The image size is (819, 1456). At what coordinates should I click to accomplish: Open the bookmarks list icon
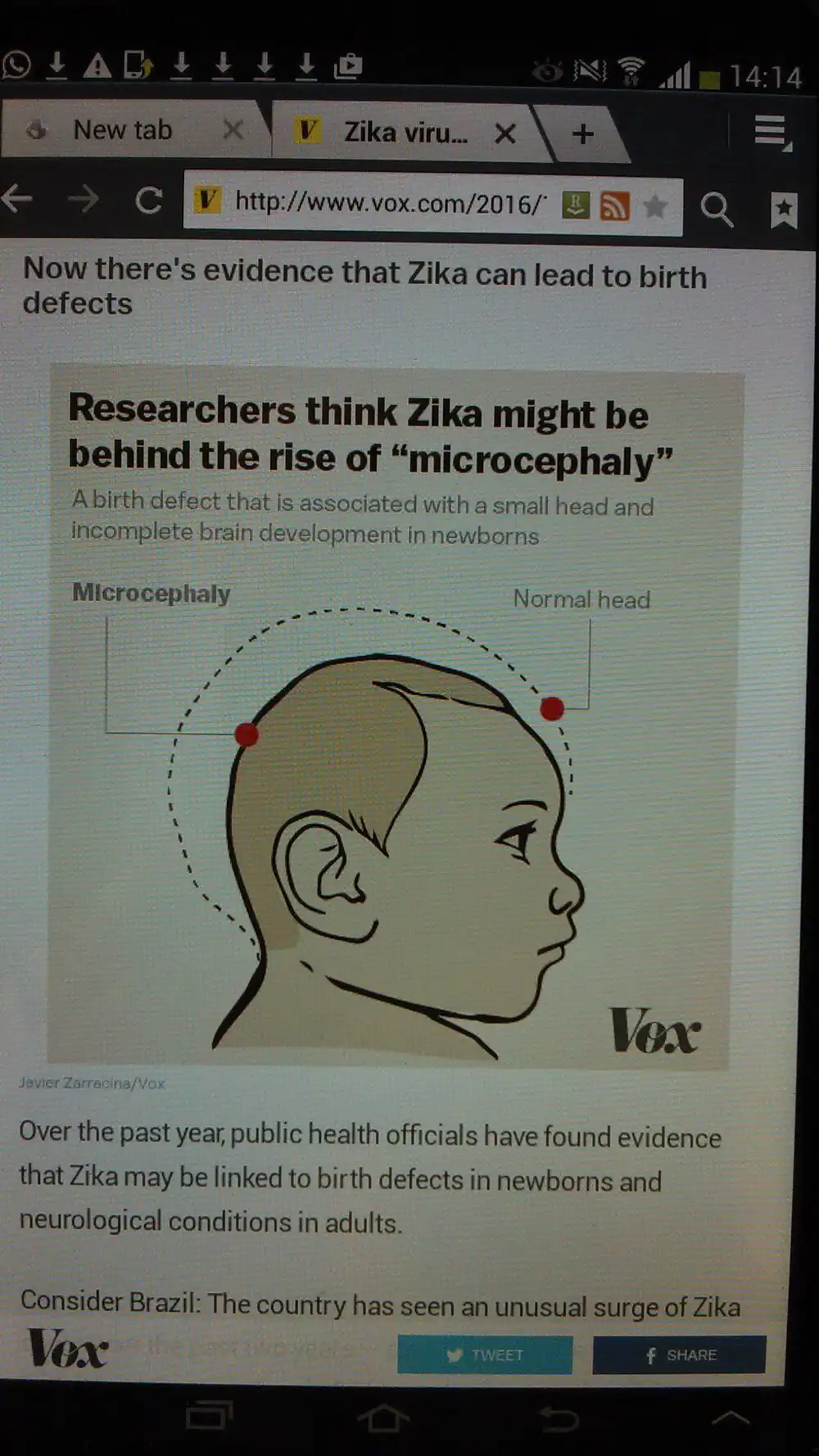tap(783, 210)
